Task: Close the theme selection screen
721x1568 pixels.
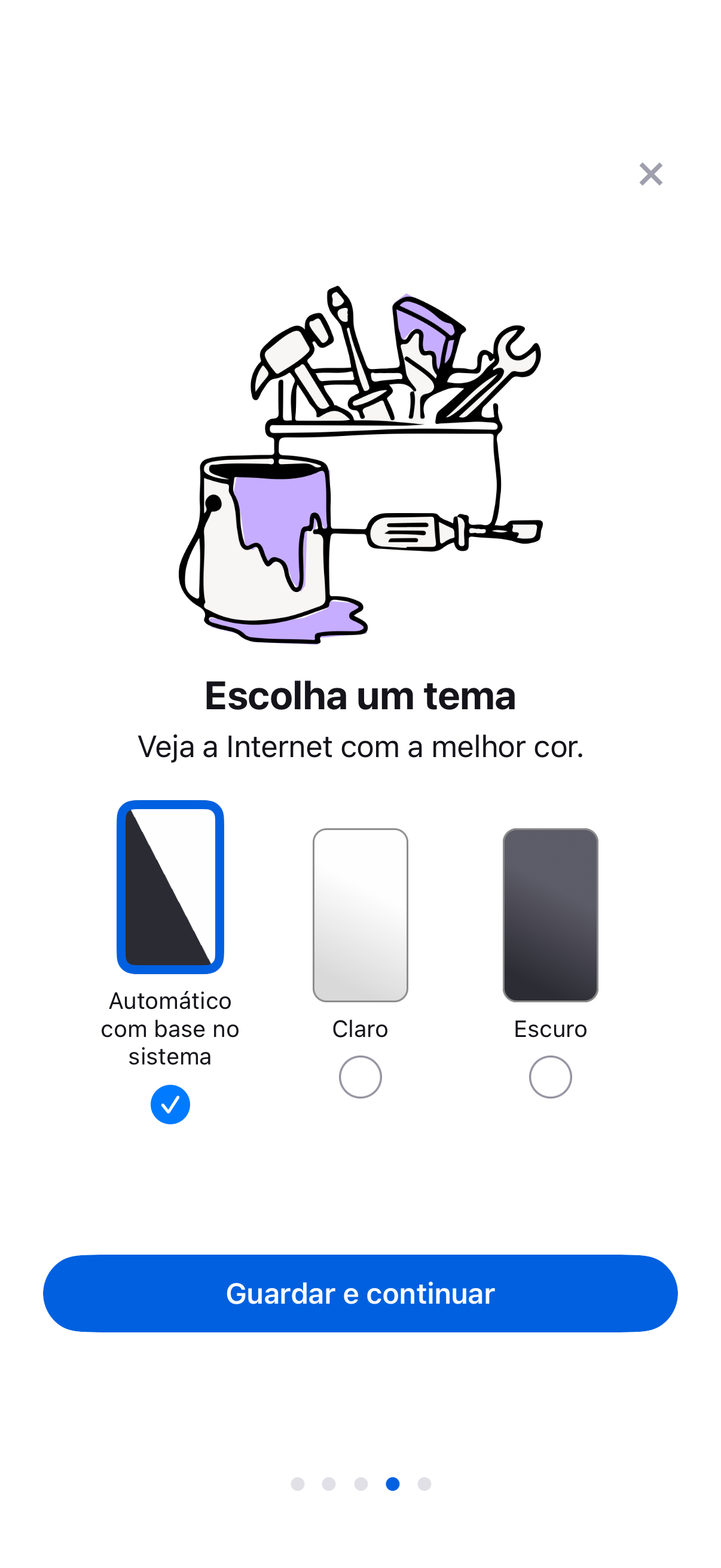Action: click(650, 174)
